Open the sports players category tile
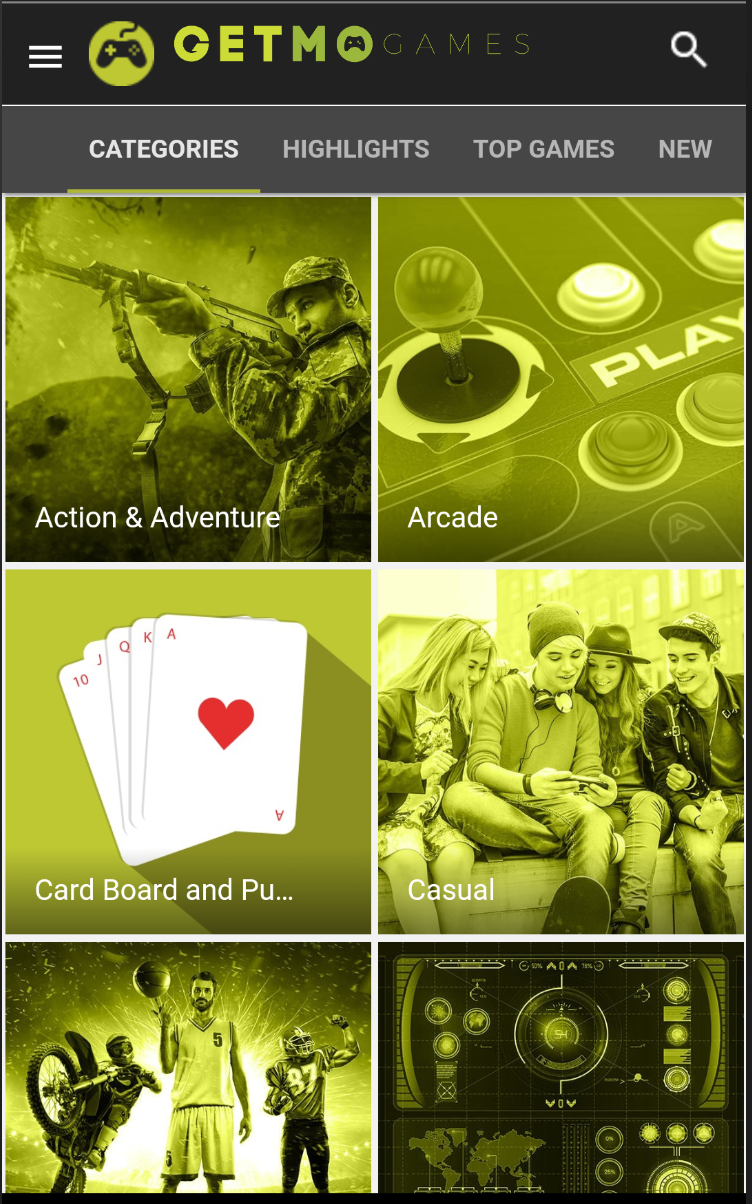The height and width of the screenshot is (1204, 752). 188,1067
